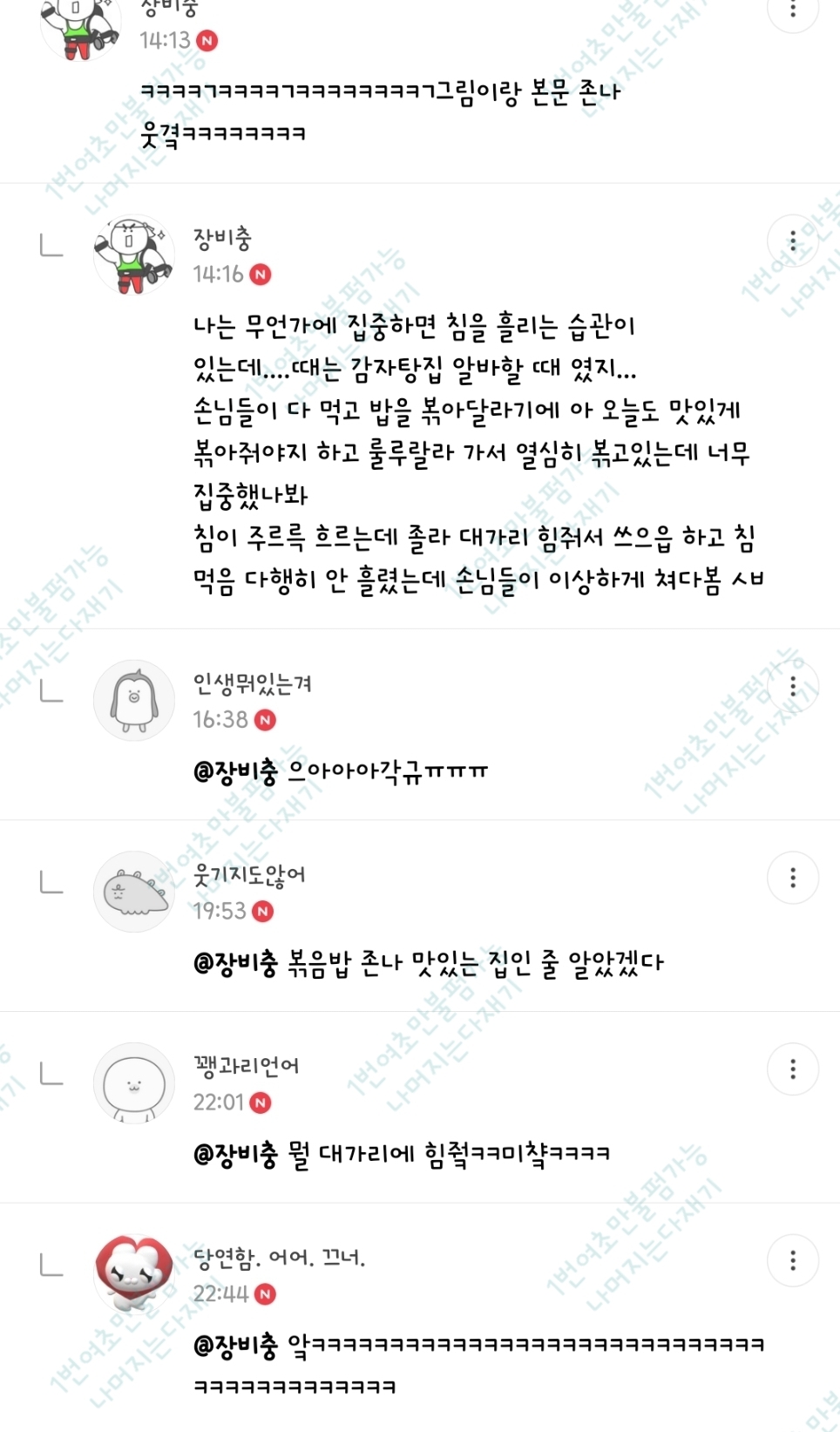View 장비충's profile from the 14:16 avatar
The width and height of the screenshot is (840, 1432).
[134, 255]
